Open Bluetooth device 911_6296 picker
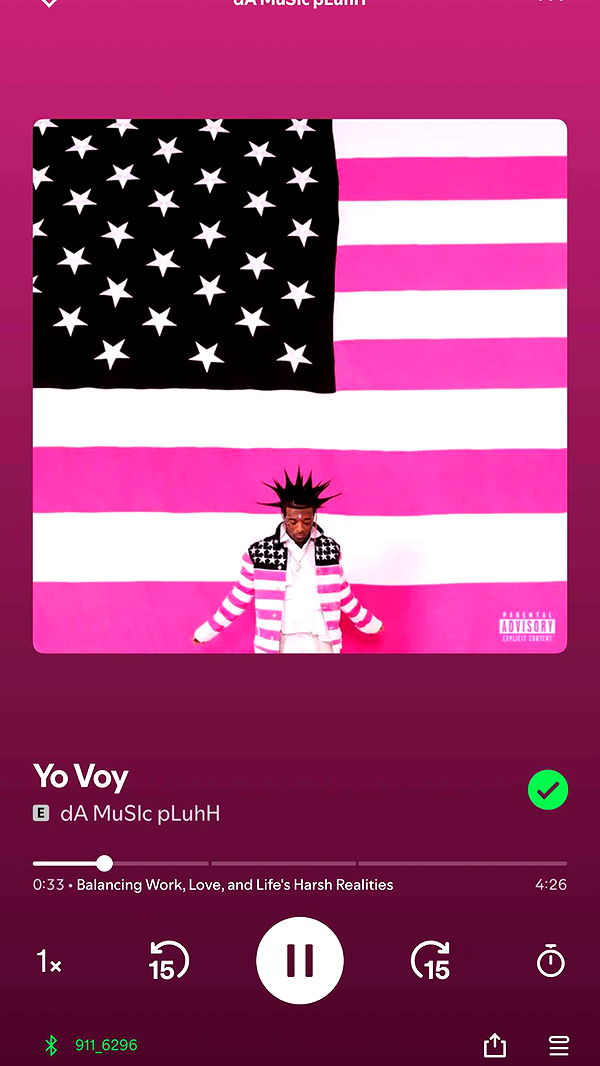The image size is (600, 1066). click(90, 1045)
